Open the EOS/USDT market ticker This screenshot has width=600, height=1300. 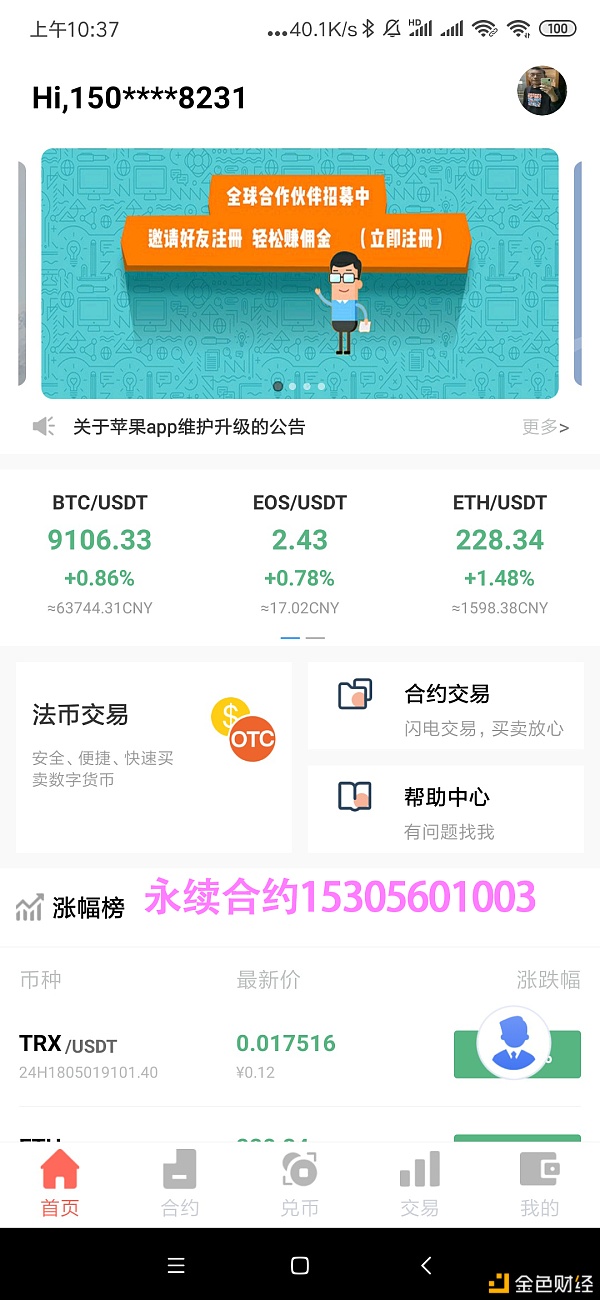pos(299,552)
